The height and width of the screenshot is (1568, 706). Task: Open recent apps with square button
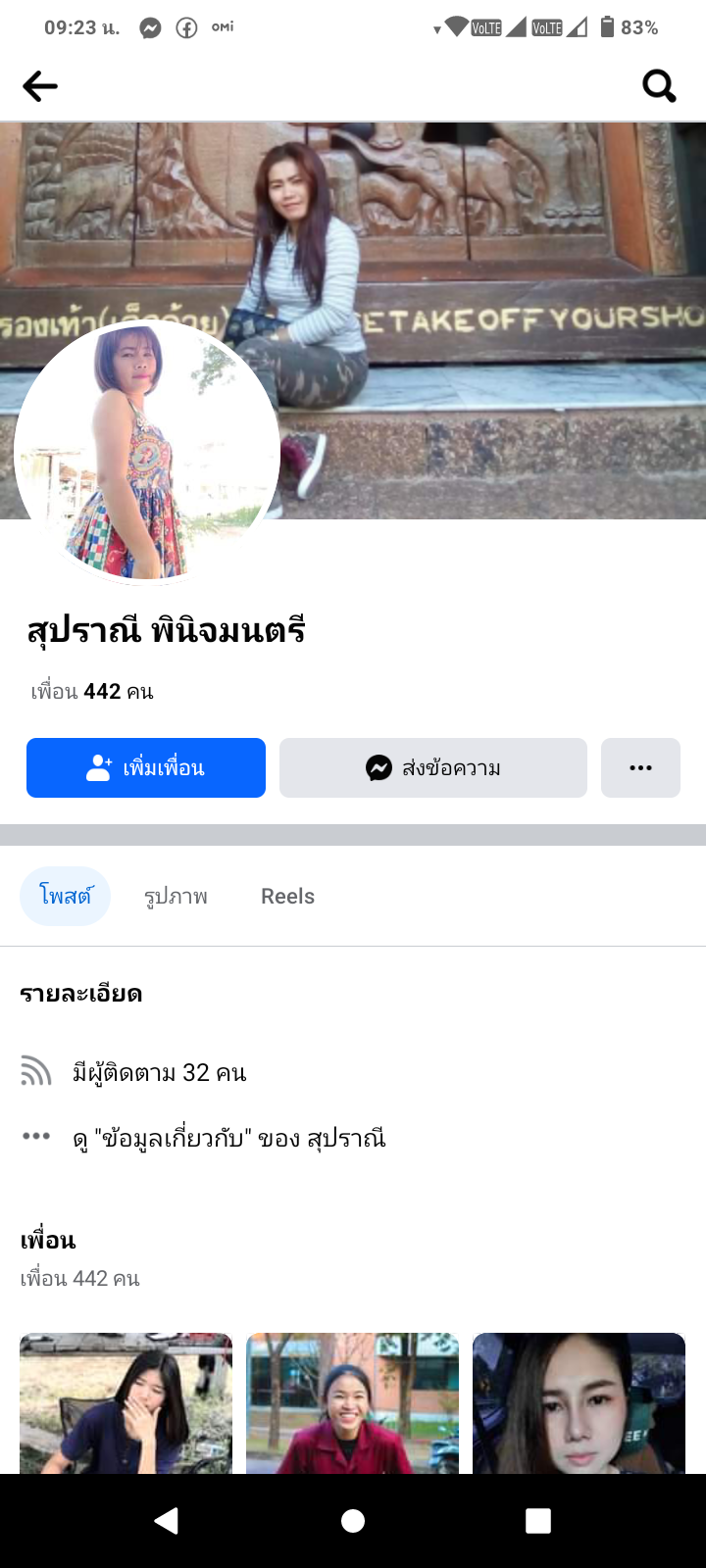tap(537, 1520)
